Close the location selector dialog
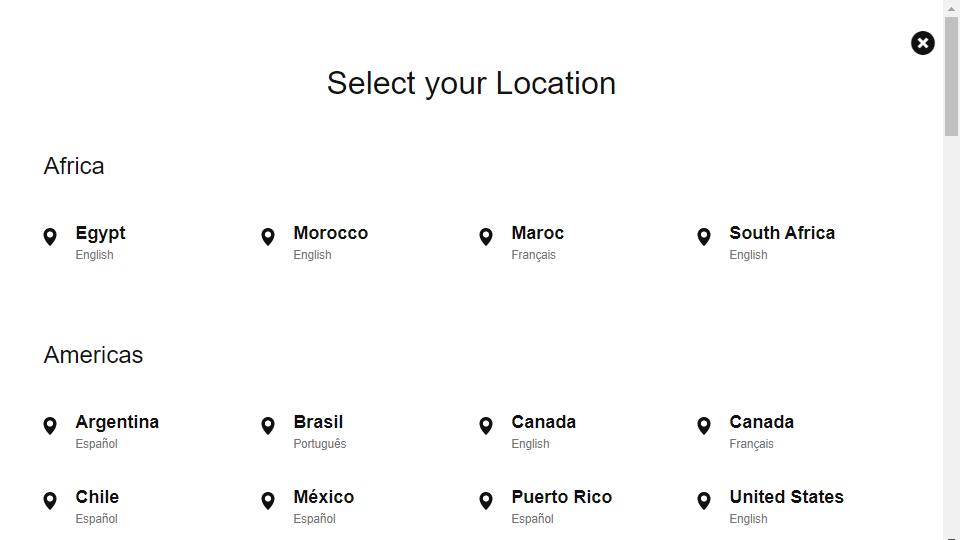960x540 pixels. (x=922, y=43)
